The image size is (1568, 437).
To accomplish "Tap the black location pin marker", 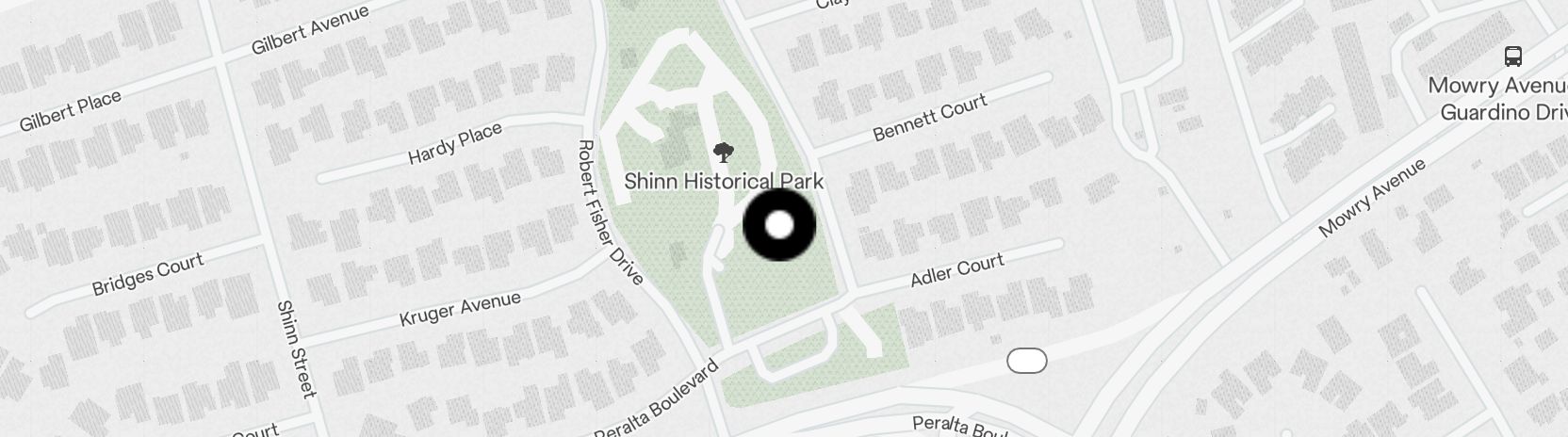I will (779, 225).
